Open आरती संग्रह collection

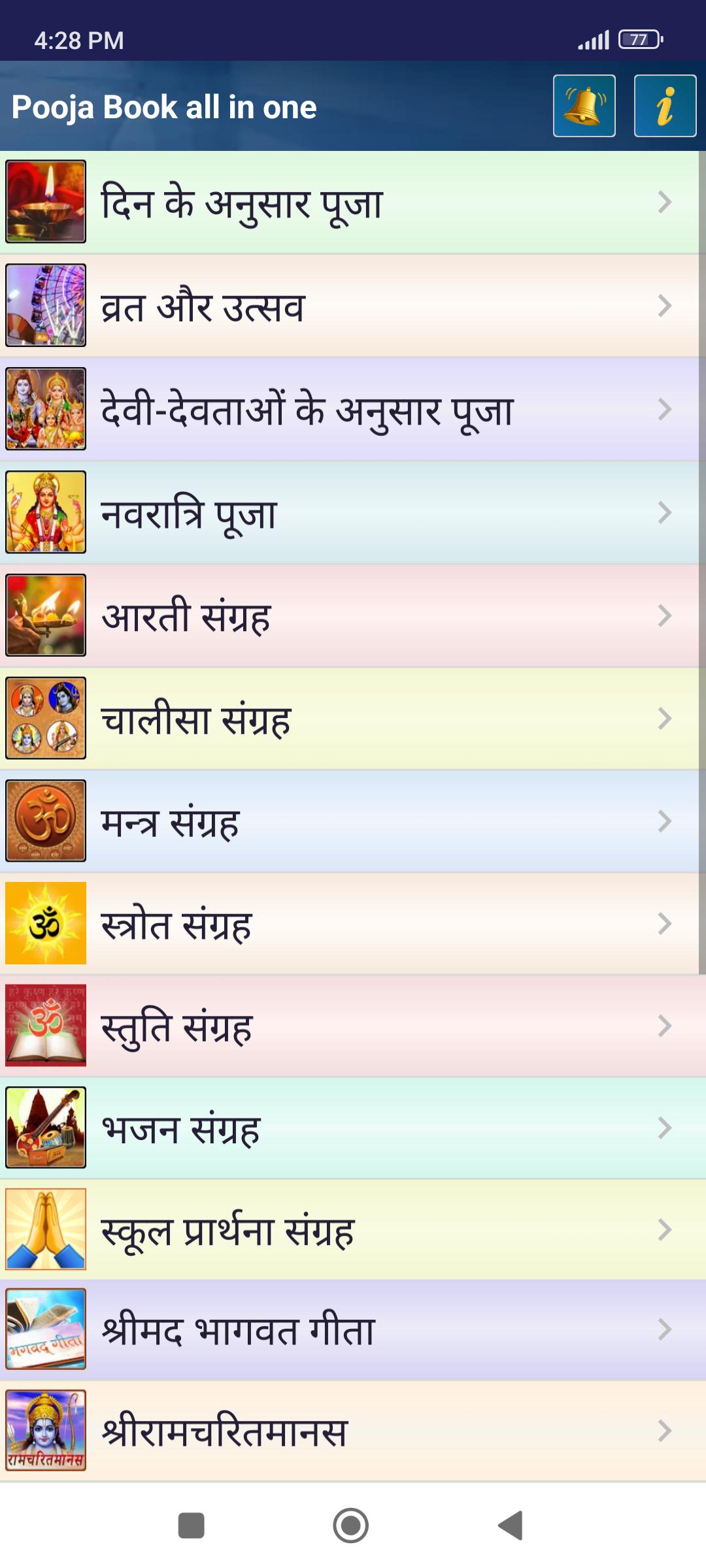[353, 615]
